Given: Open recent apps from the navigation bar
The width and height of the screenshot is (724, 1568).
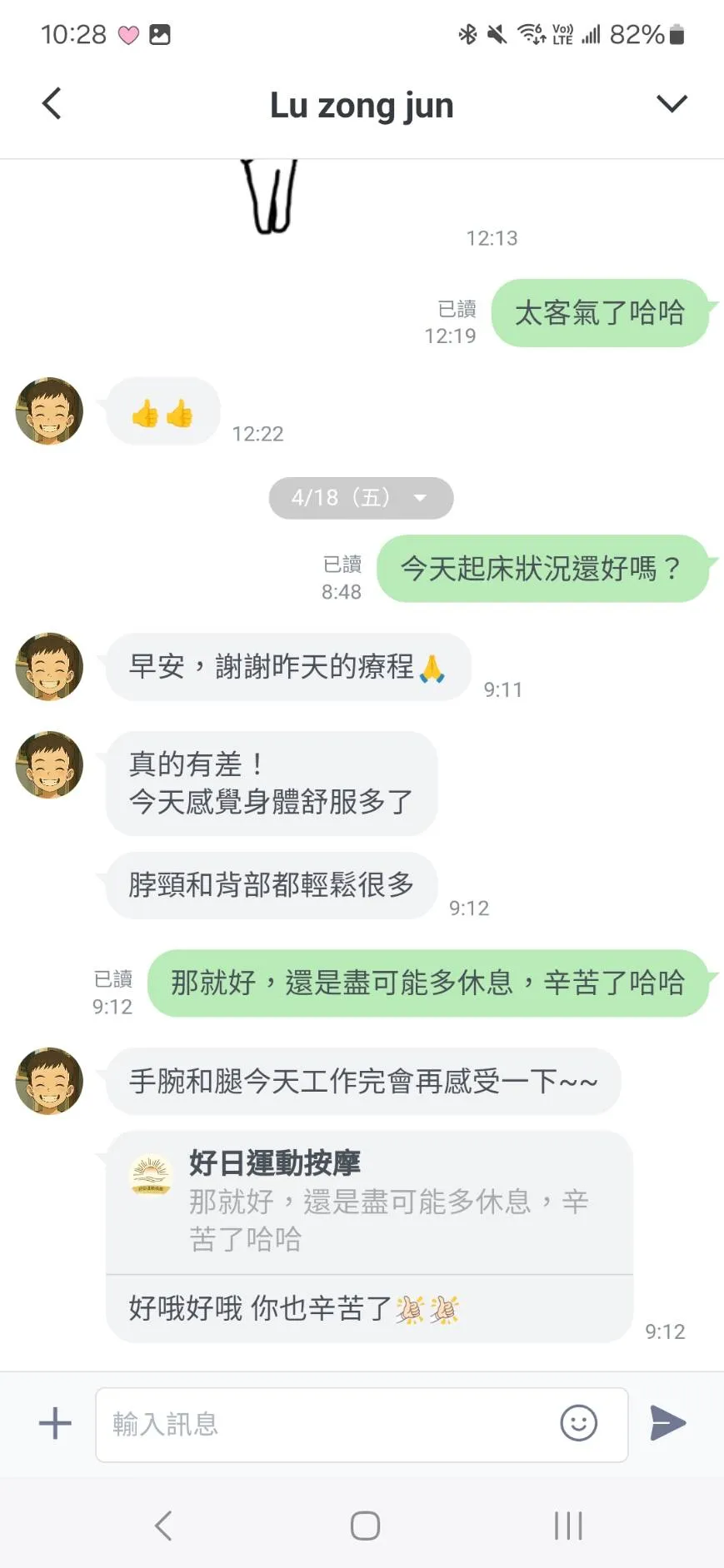Looking at the screenshot, I should [x=568, y=1526].
